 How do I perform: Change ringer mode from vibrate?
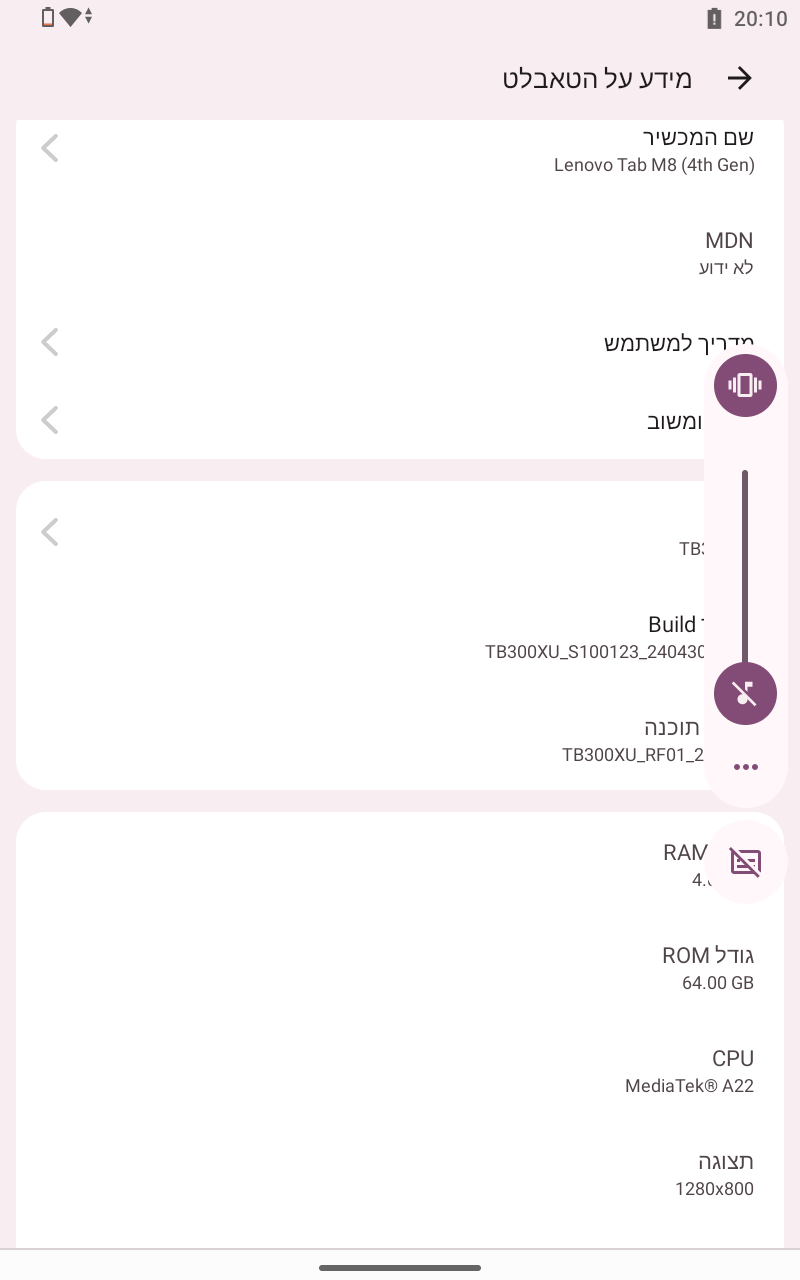pyautogui.click(x=745, y=385)
